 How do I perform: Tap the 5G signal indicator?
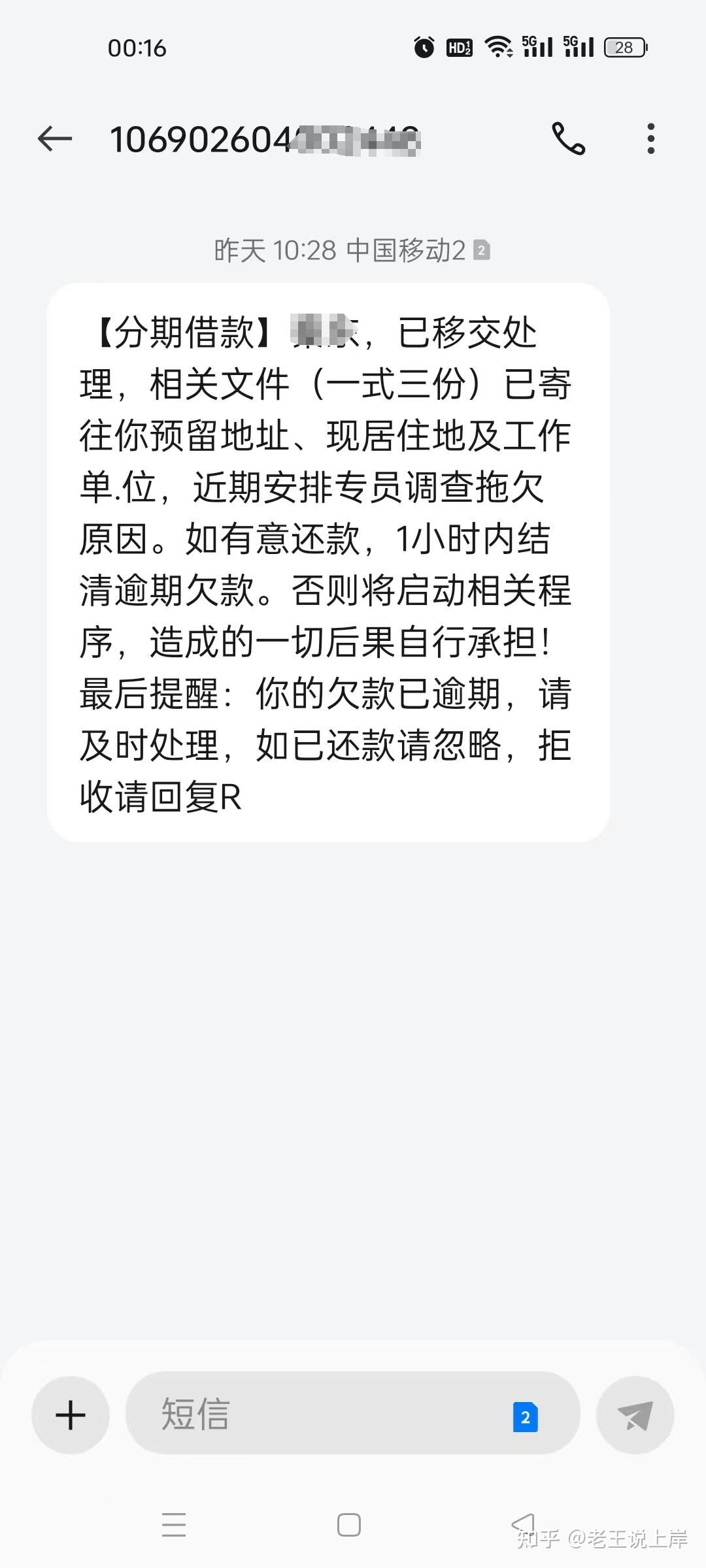[536, 46]
